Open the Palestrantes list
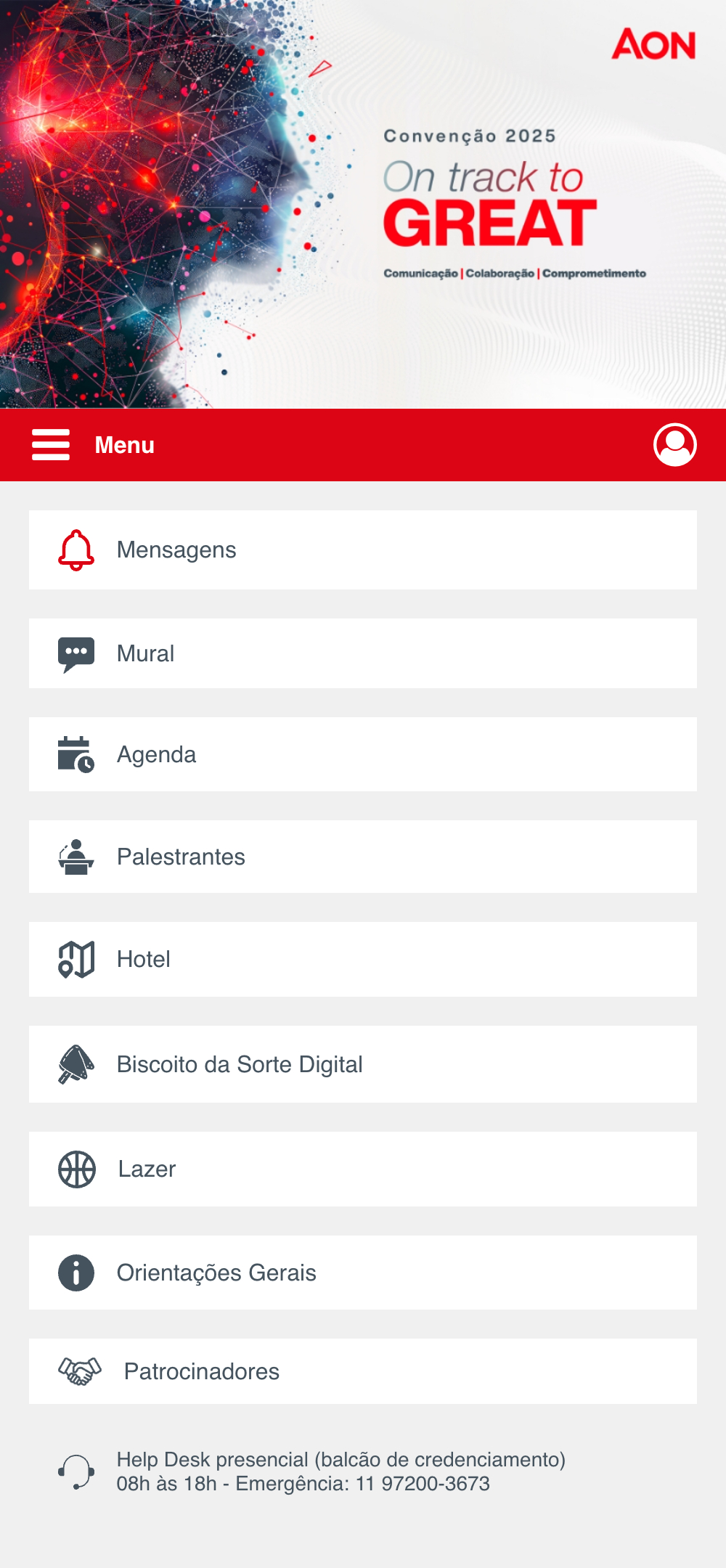The image size is (726, 1568). [x=363, y=857]
